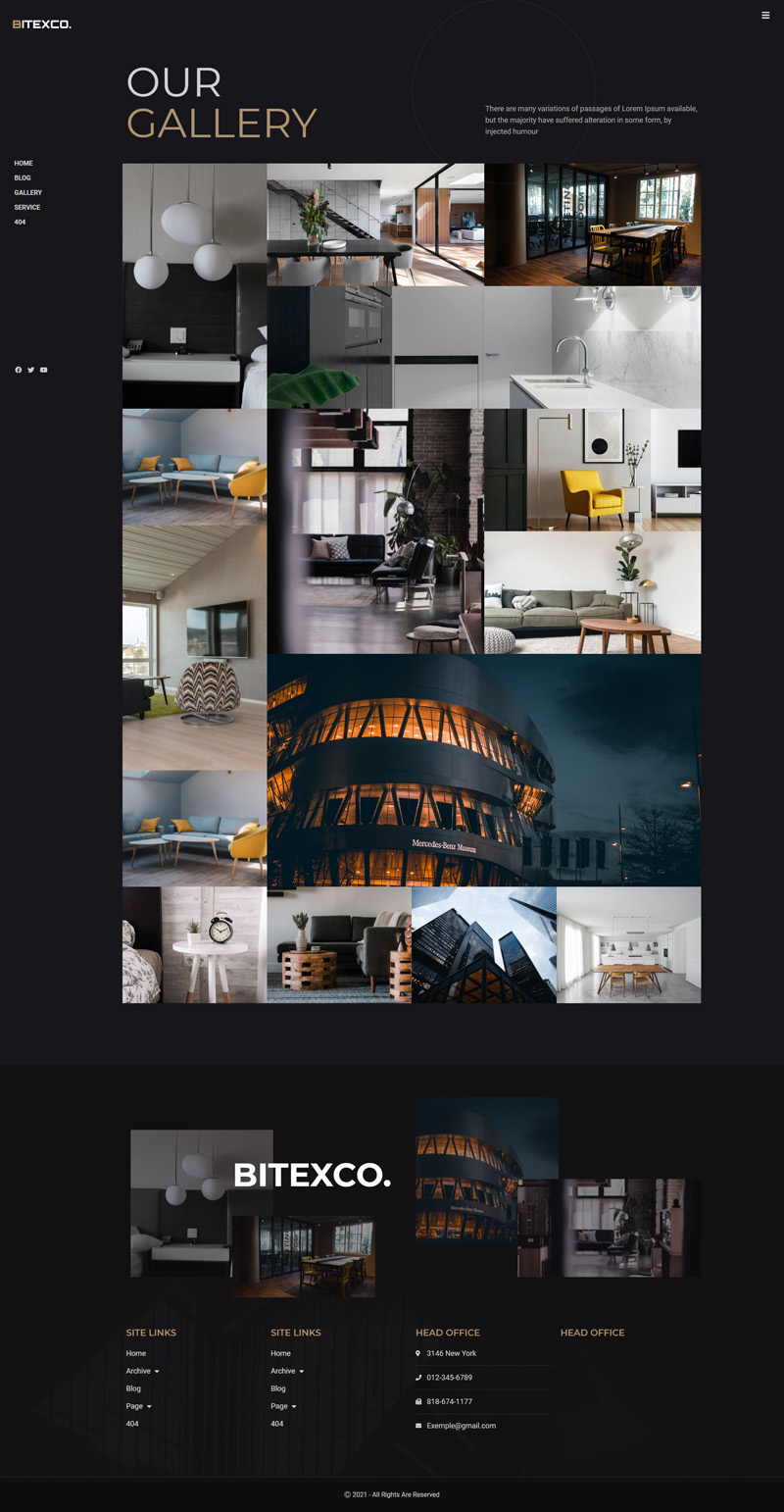View the pendant lamps bedroom photo
The width and height of the screenshot is (784, 1512).
tap(194, 284)
